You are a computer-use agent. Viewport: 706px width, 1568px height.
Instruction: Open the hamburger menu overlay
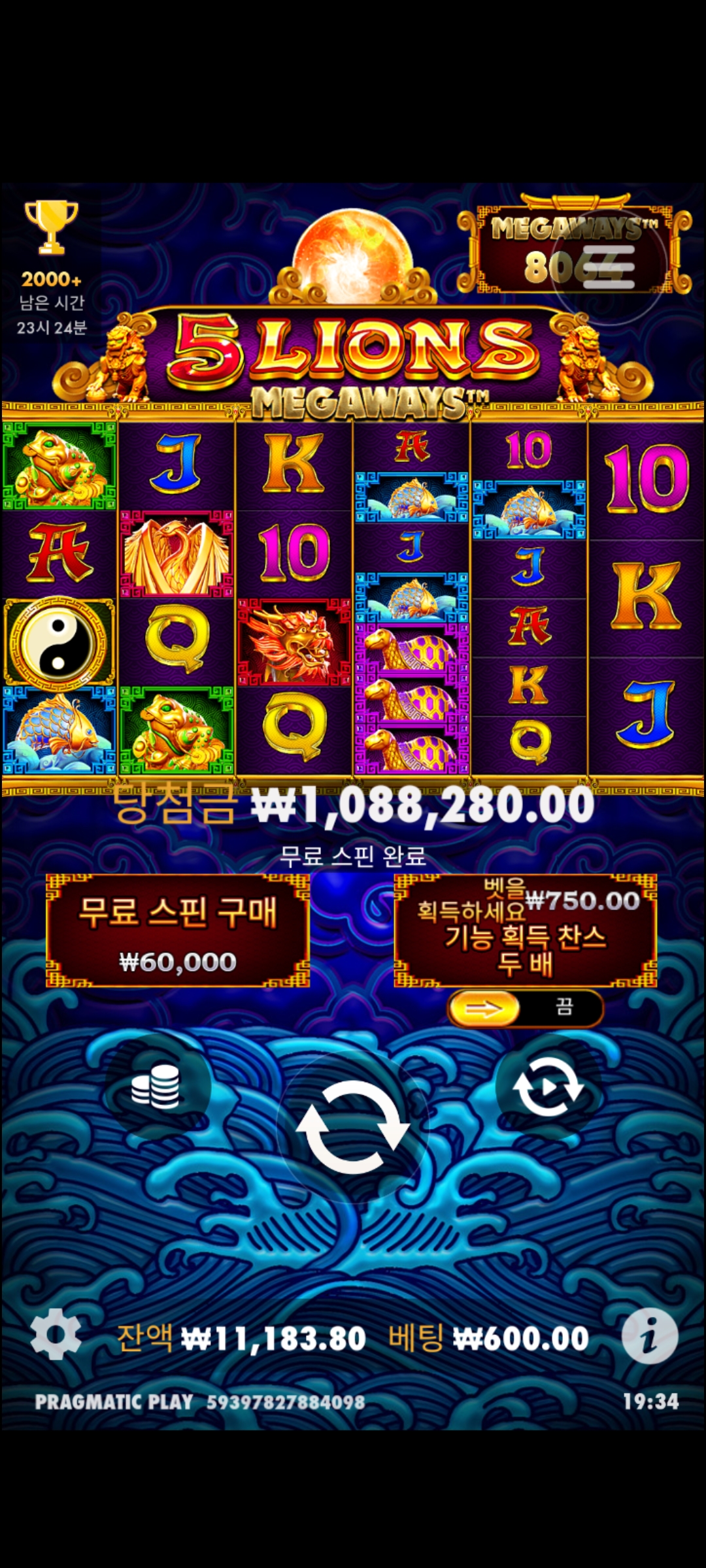point(609,267)
